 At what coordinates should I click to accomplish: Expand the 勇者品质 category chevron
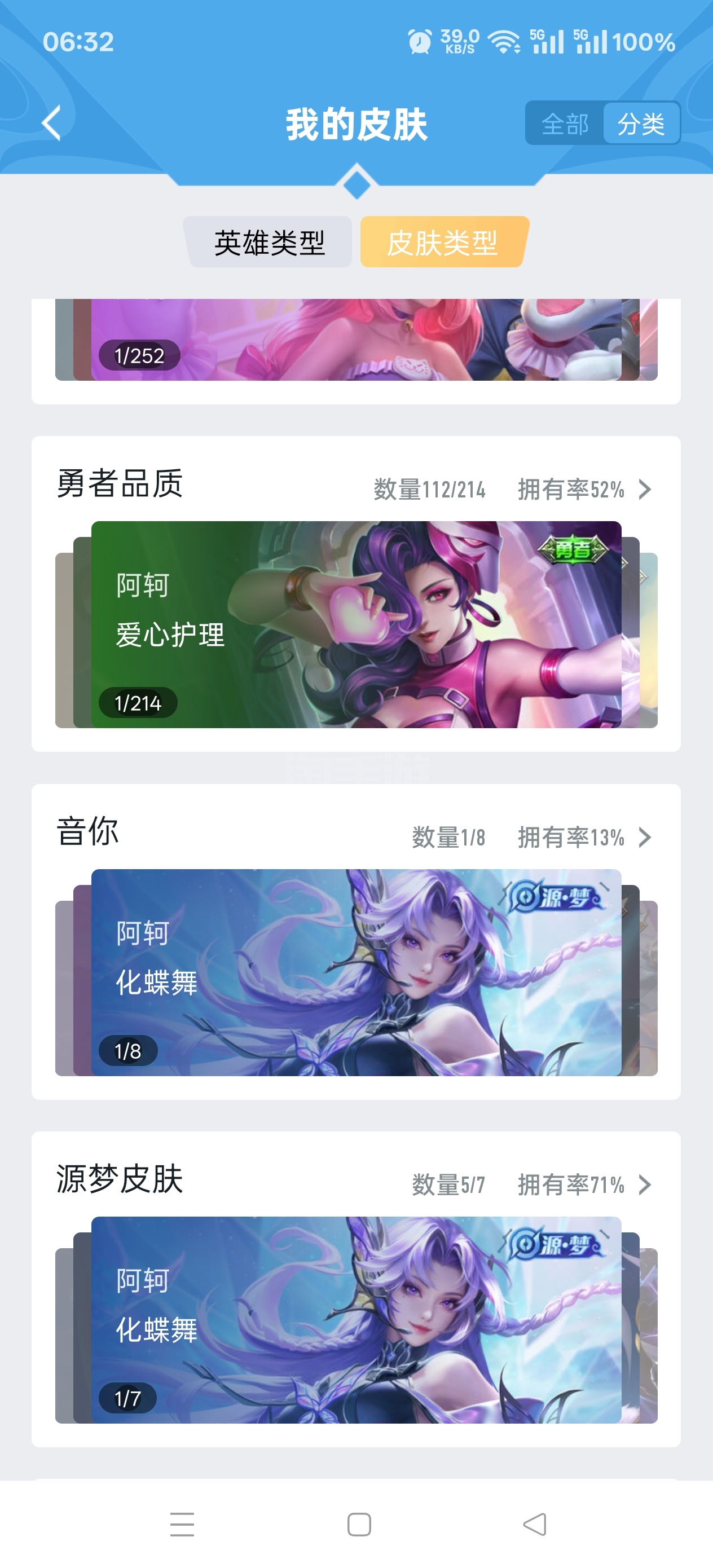click(645, 490)
